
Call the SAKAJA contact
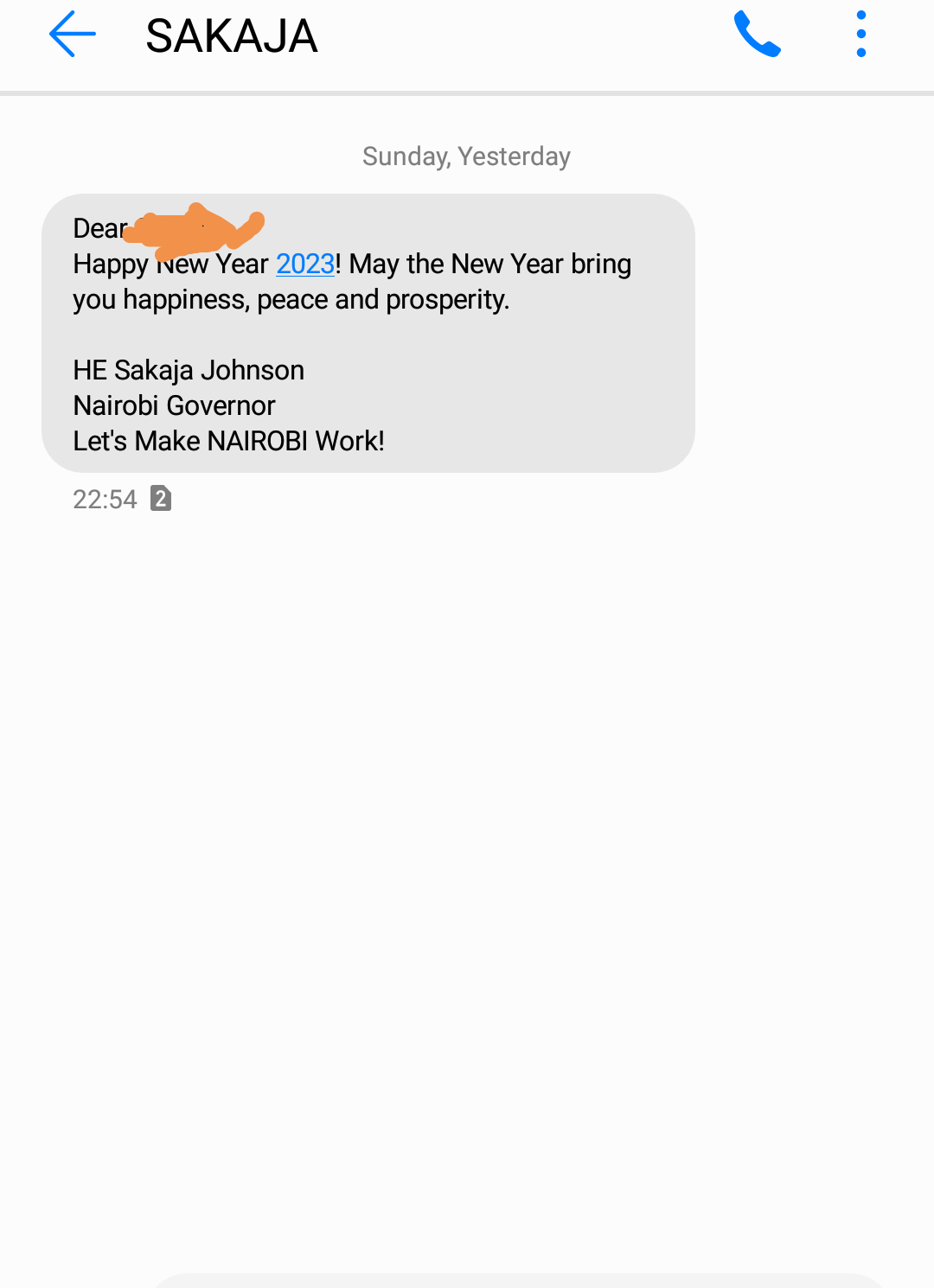(758, 35)
